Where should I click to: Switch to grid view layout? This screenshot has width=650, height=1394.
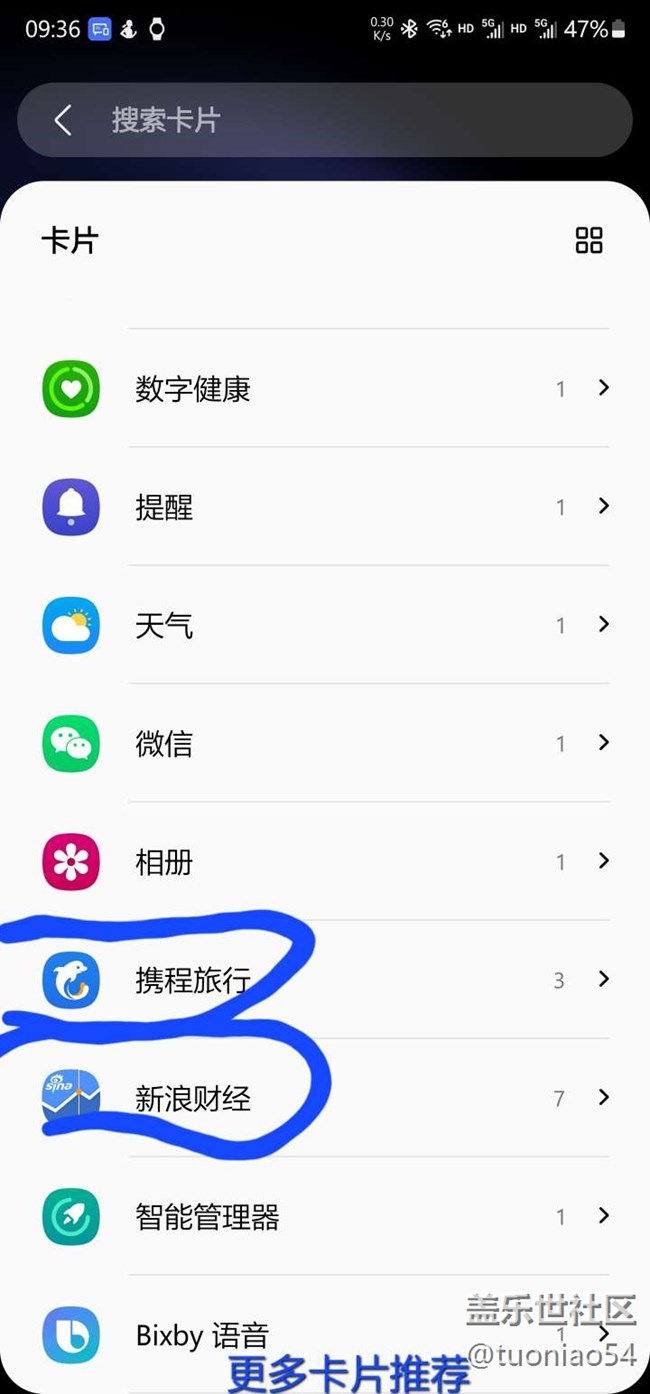[589, 240]
